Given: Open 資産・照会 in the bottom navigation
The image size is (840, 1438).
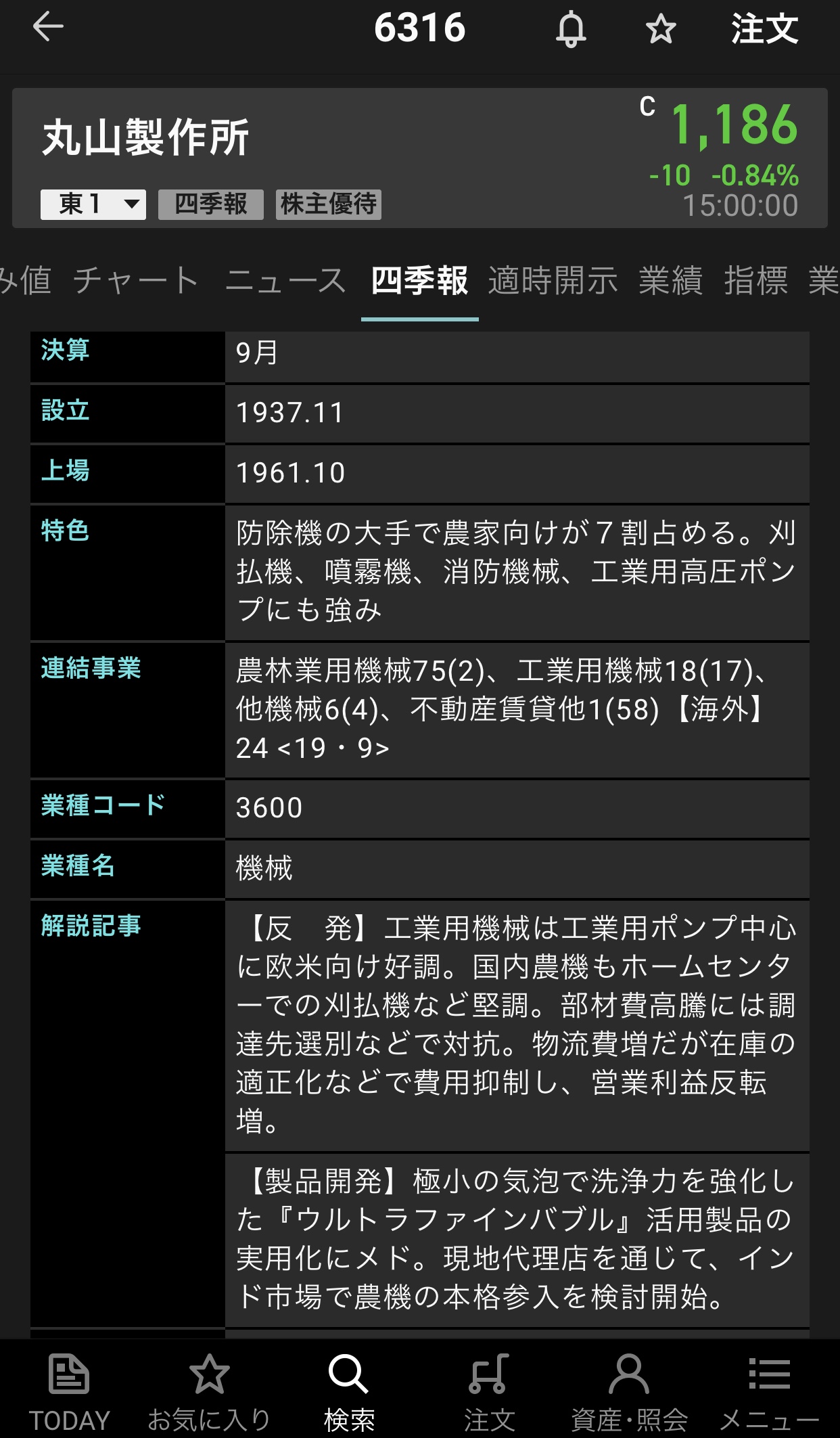Looking at the screenshot, I should [x=629, y=1391].
